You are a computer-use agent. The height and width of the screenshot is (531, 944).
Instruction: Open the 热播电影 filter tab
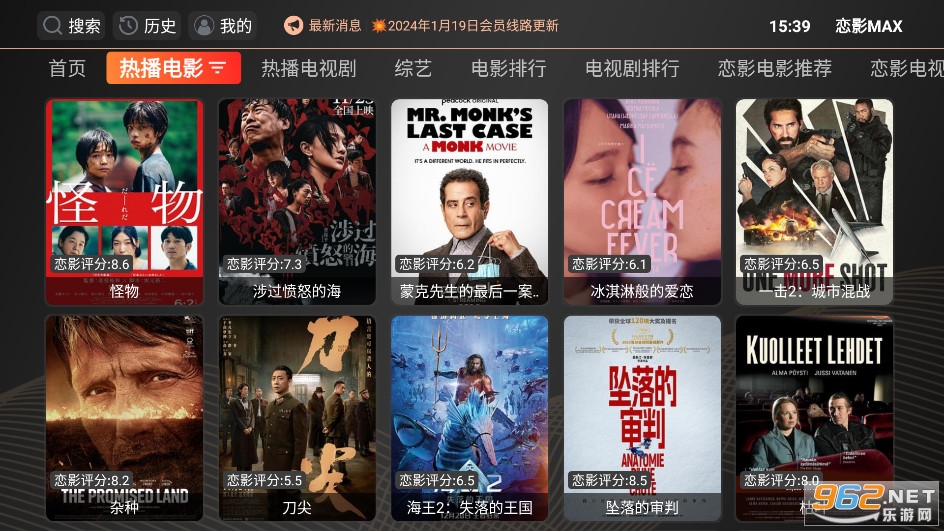point(173,68)
